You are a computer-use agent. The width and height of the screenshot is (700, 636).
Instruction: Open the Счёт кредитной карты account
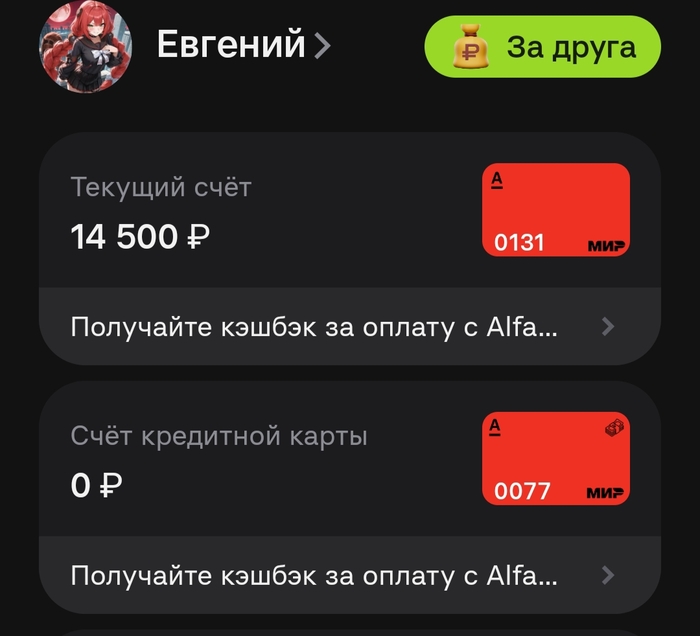coord(350,459)
